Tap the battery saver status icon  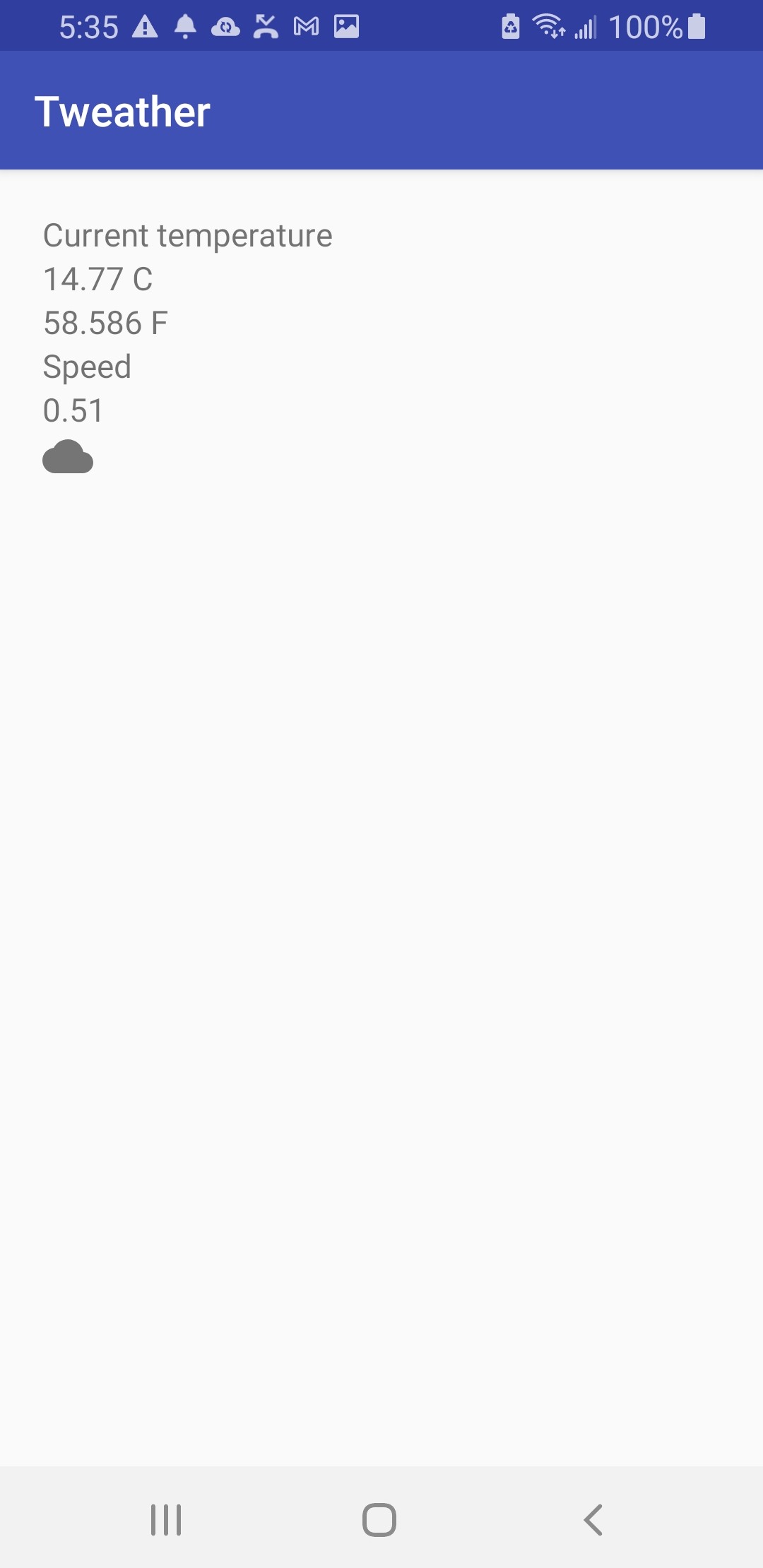click(511, 26)
